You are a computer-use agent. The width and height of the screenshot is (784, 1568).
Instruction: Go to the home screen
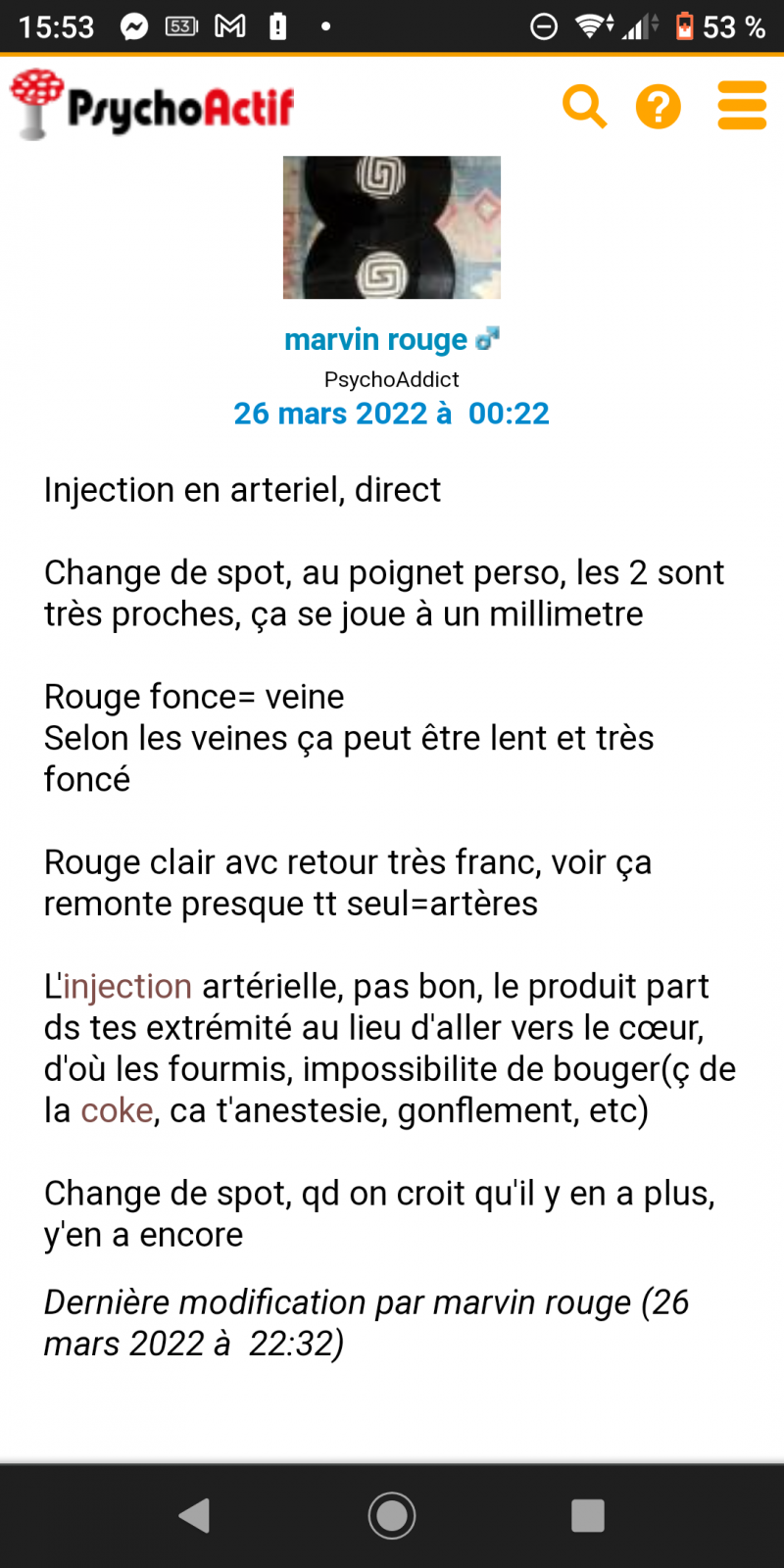click(392, 1515)
